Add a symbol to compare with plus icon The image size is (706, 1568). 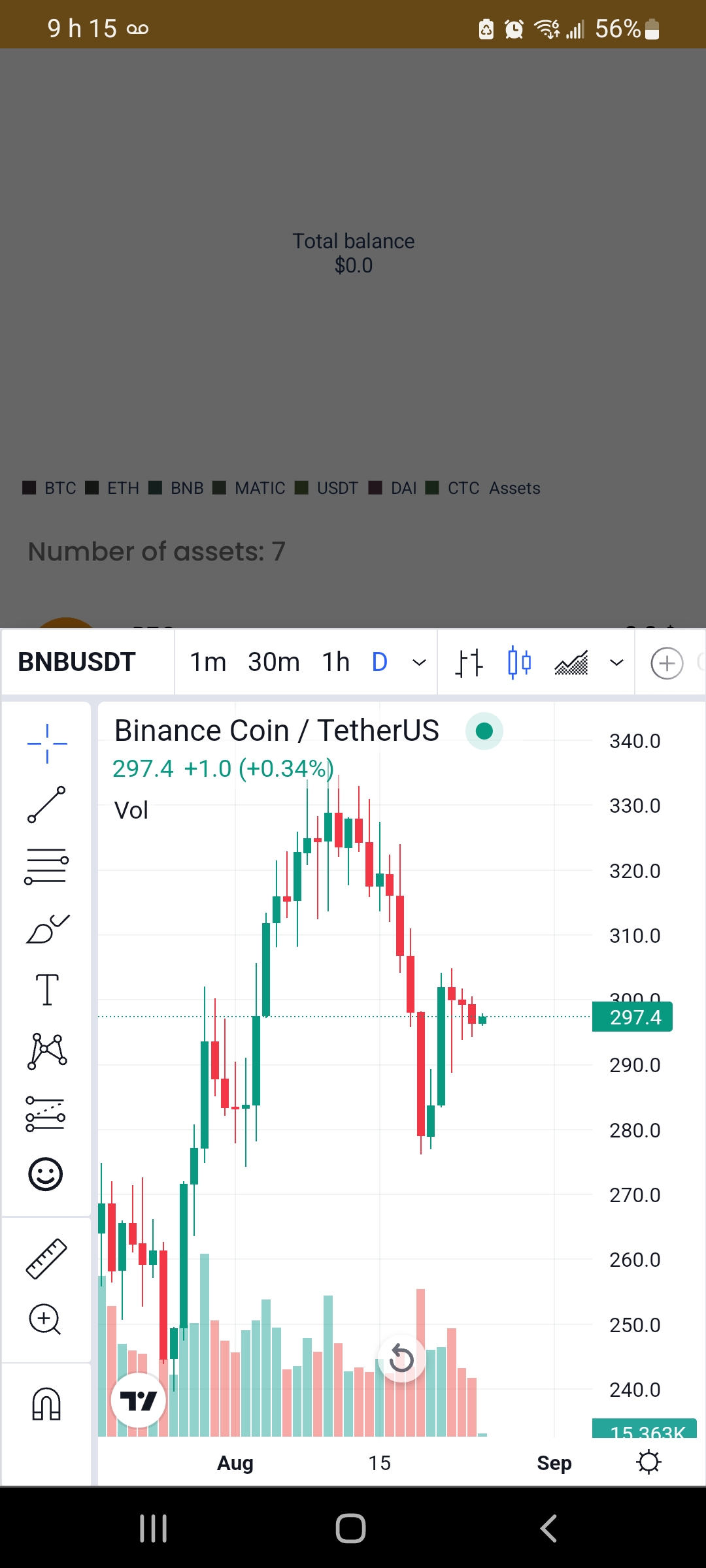[x=667, y=664]
